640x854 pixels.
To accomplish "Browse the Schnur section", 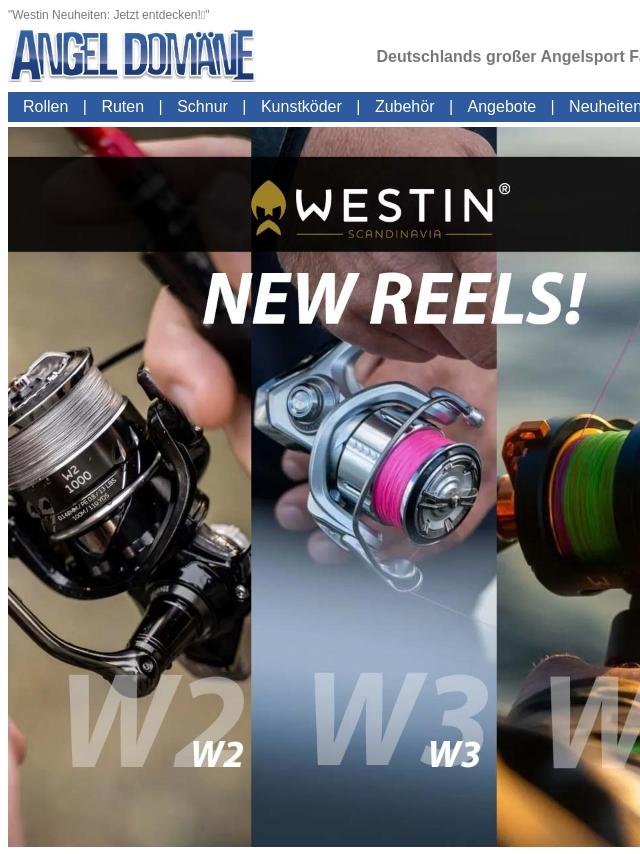I will coord(202,107).
